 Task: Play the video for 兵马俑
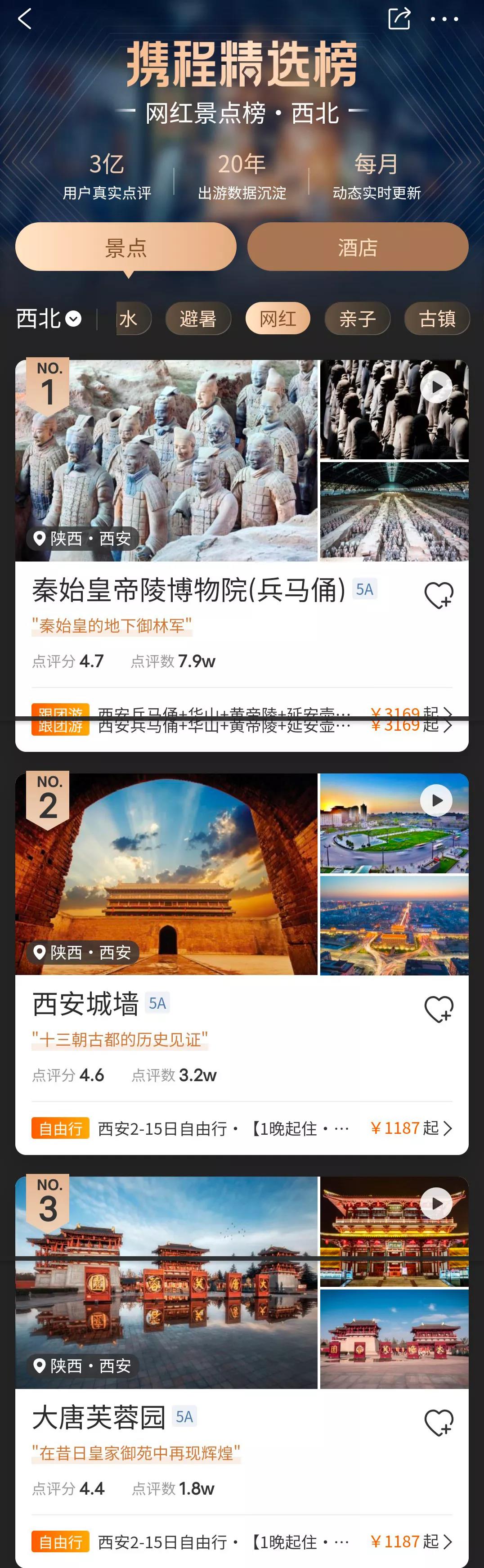[x=436, y=387]
